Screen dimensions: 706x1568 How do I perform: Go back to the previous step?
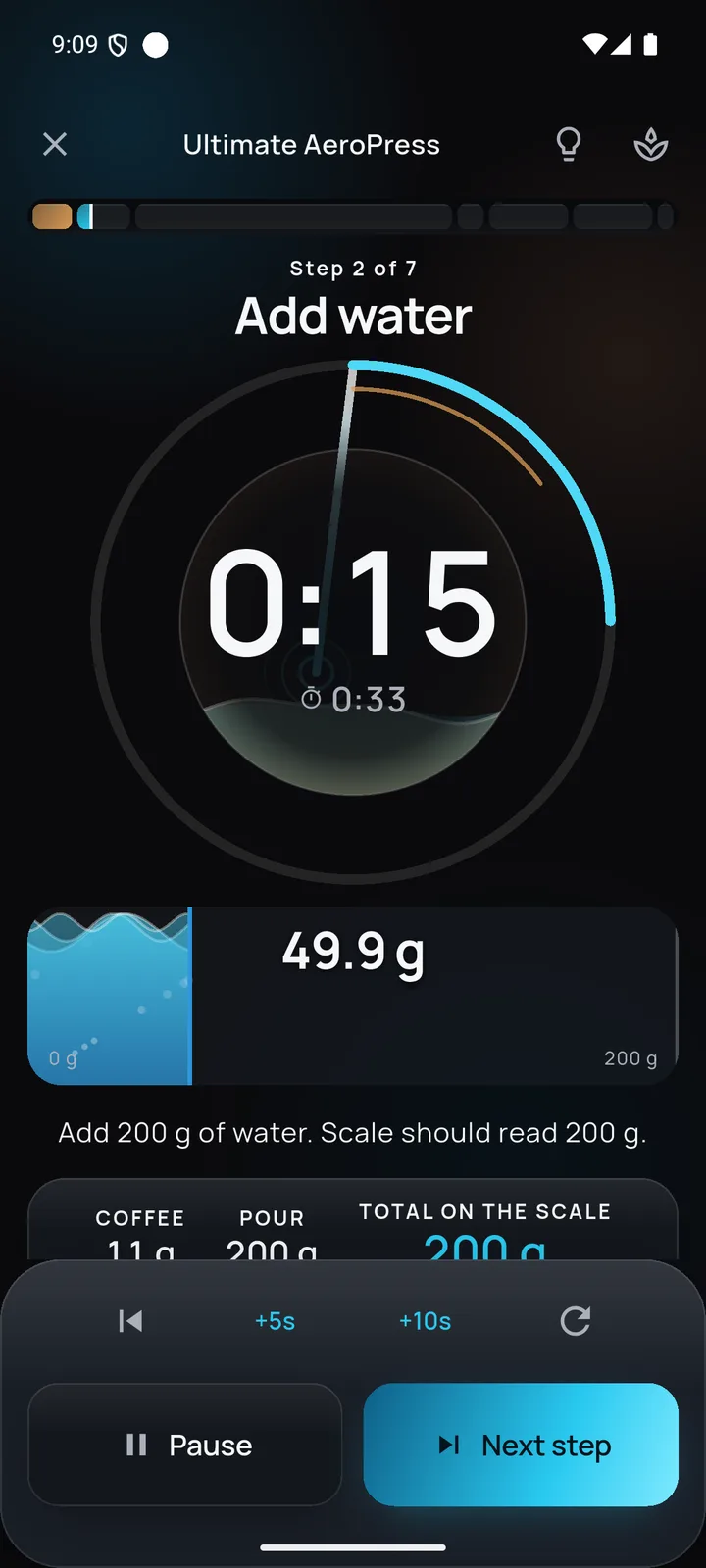point(130,1321)
